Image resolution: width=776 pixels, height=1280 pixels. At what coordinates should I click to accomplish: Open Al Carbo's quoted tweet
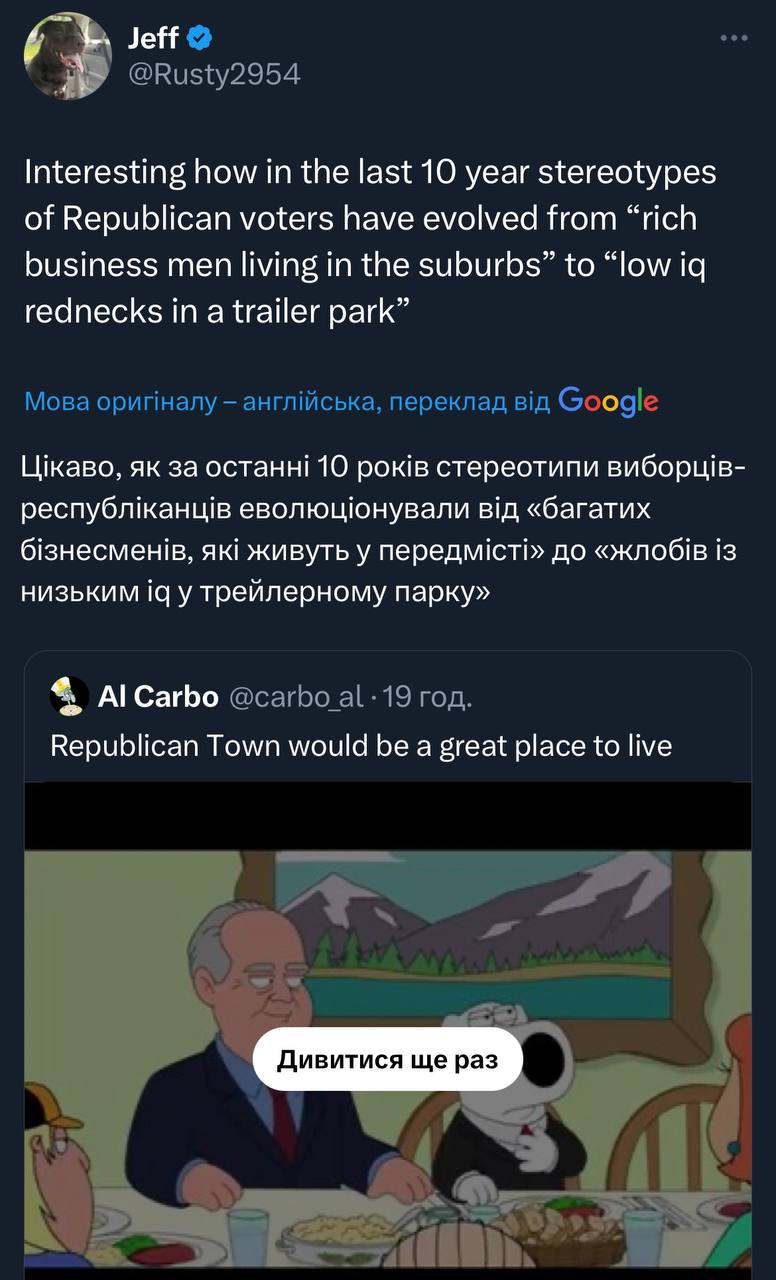360,746
